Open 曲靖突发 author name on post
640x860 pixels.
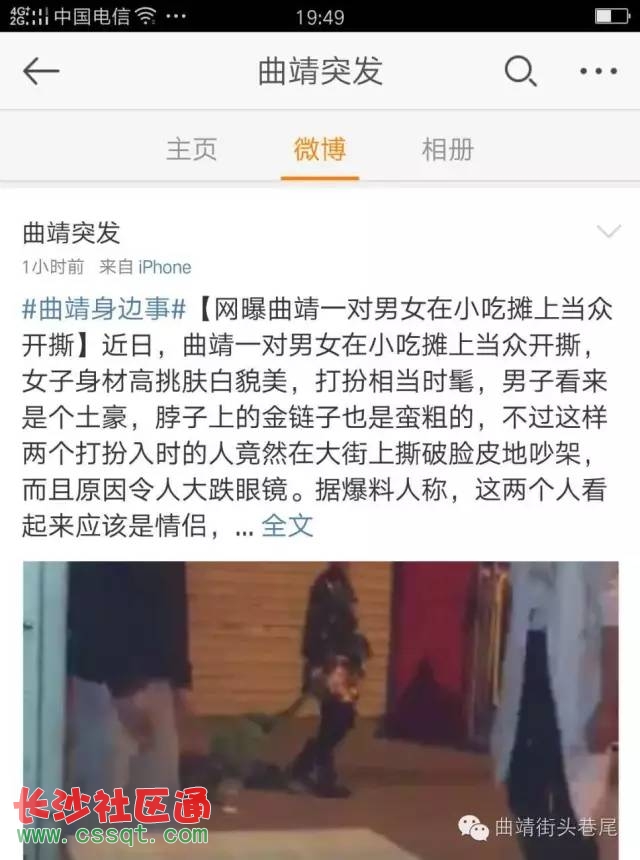pos(71,233)
